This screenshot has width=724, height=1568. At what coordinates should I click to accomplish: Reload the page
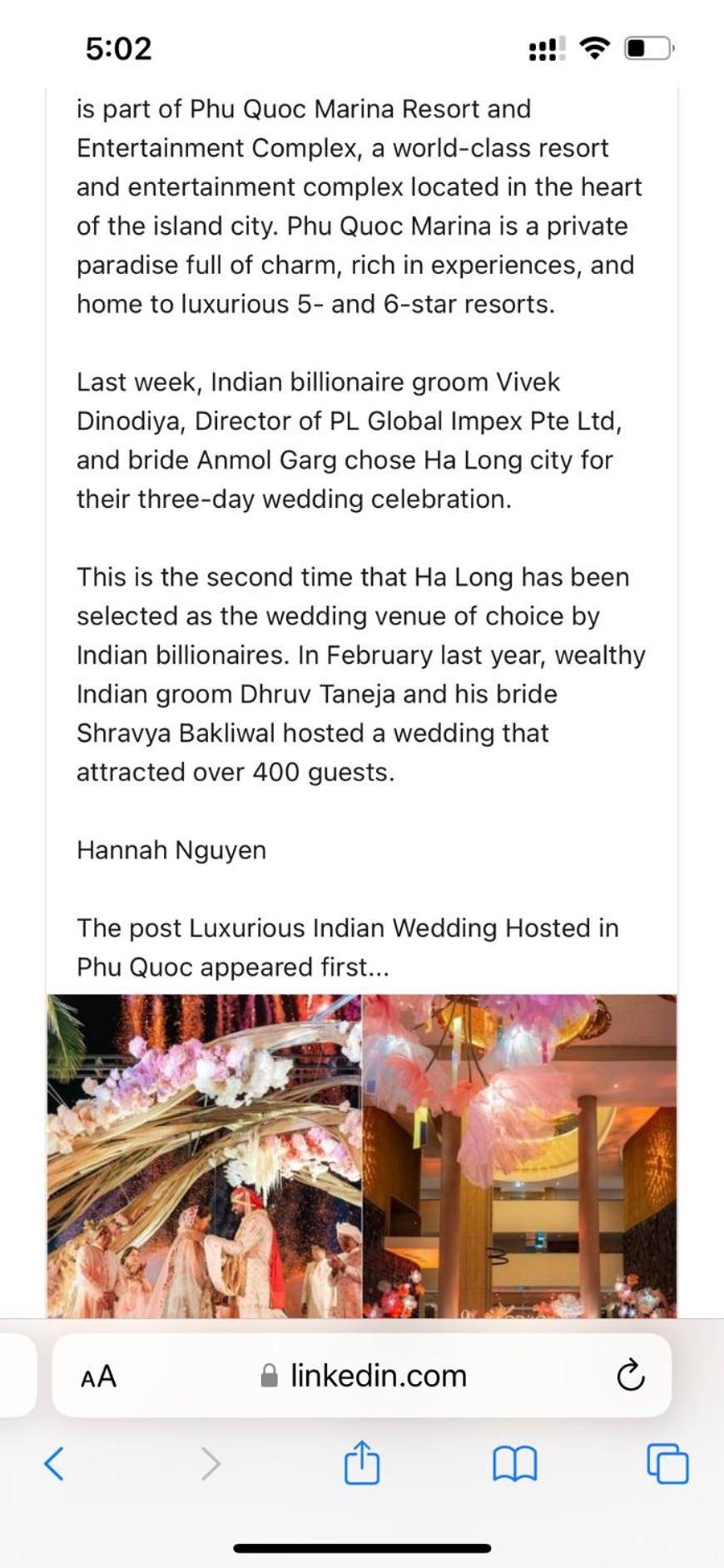tap(630, 1376)
